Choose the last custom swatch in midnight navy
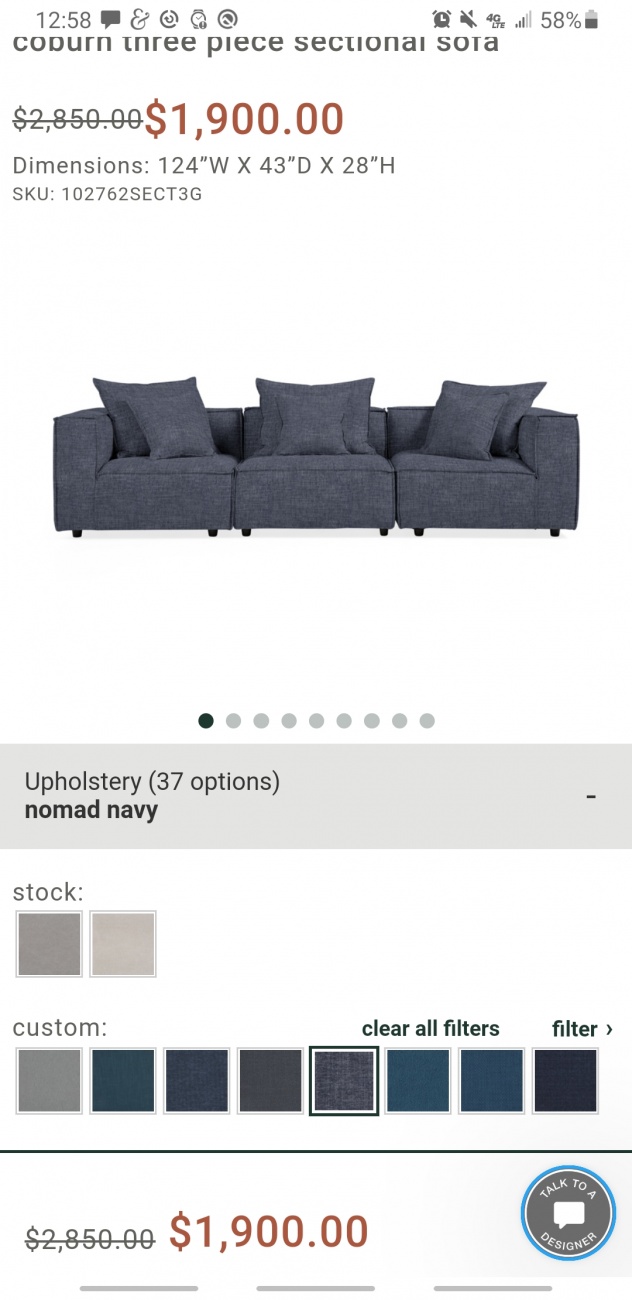 pos(566,1081)
